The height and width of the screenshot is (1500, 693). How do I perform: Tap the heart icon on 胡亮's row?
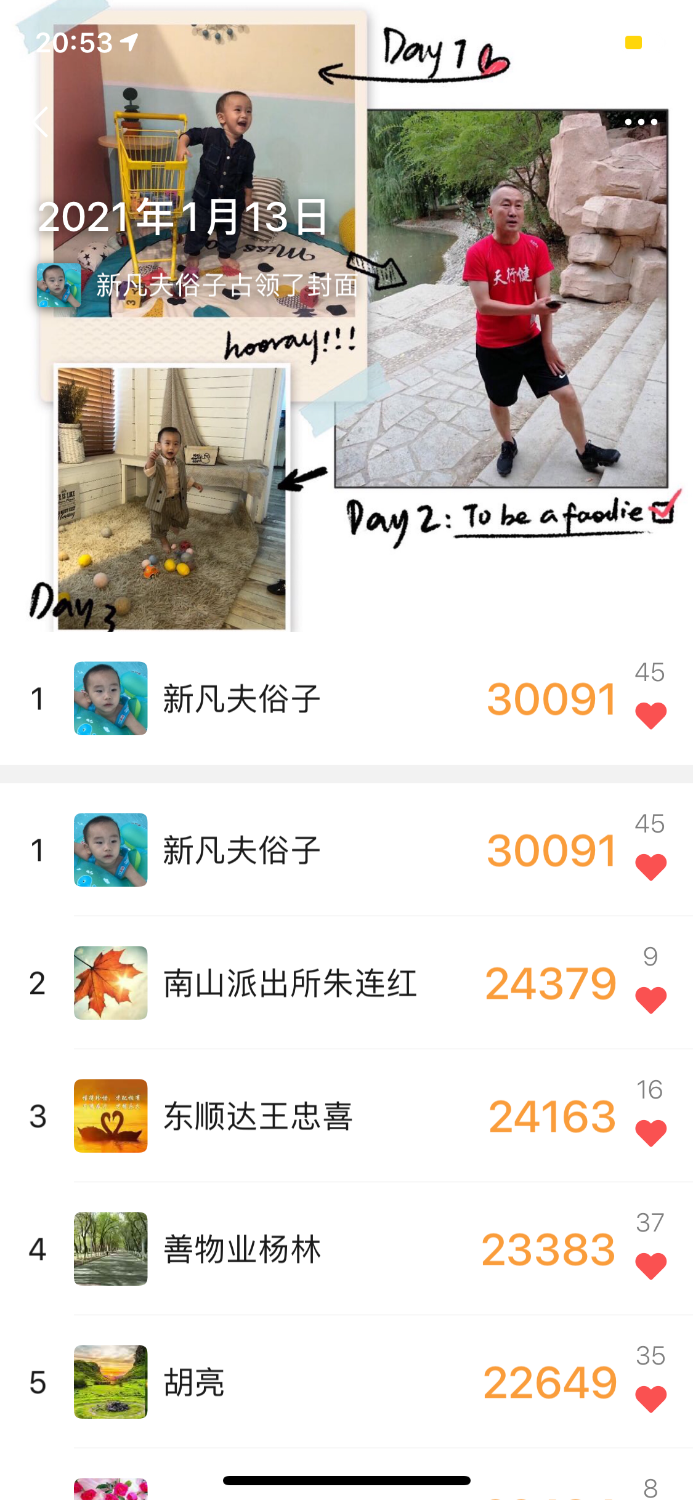coord(651,1399)
